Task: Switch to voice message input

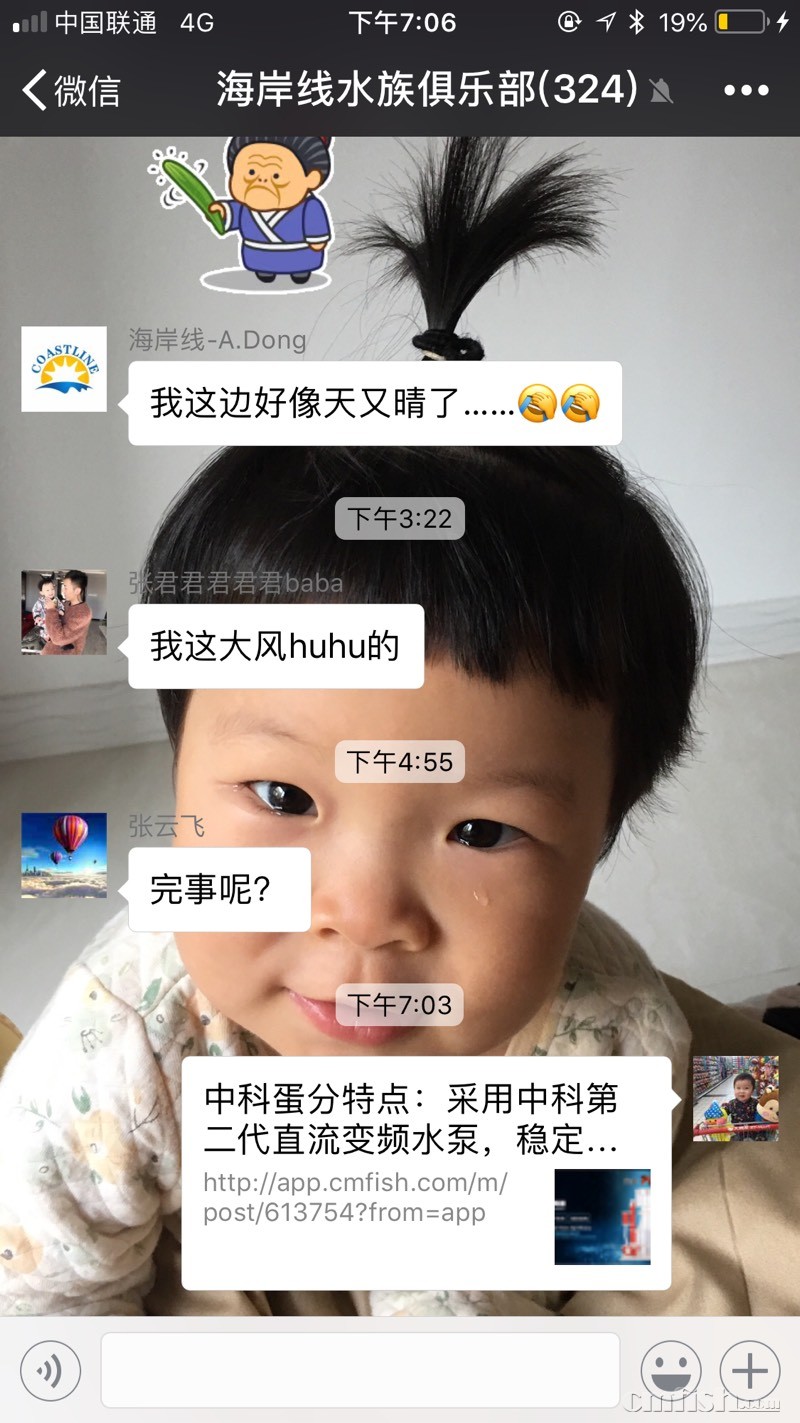Action: (50, 1370)
